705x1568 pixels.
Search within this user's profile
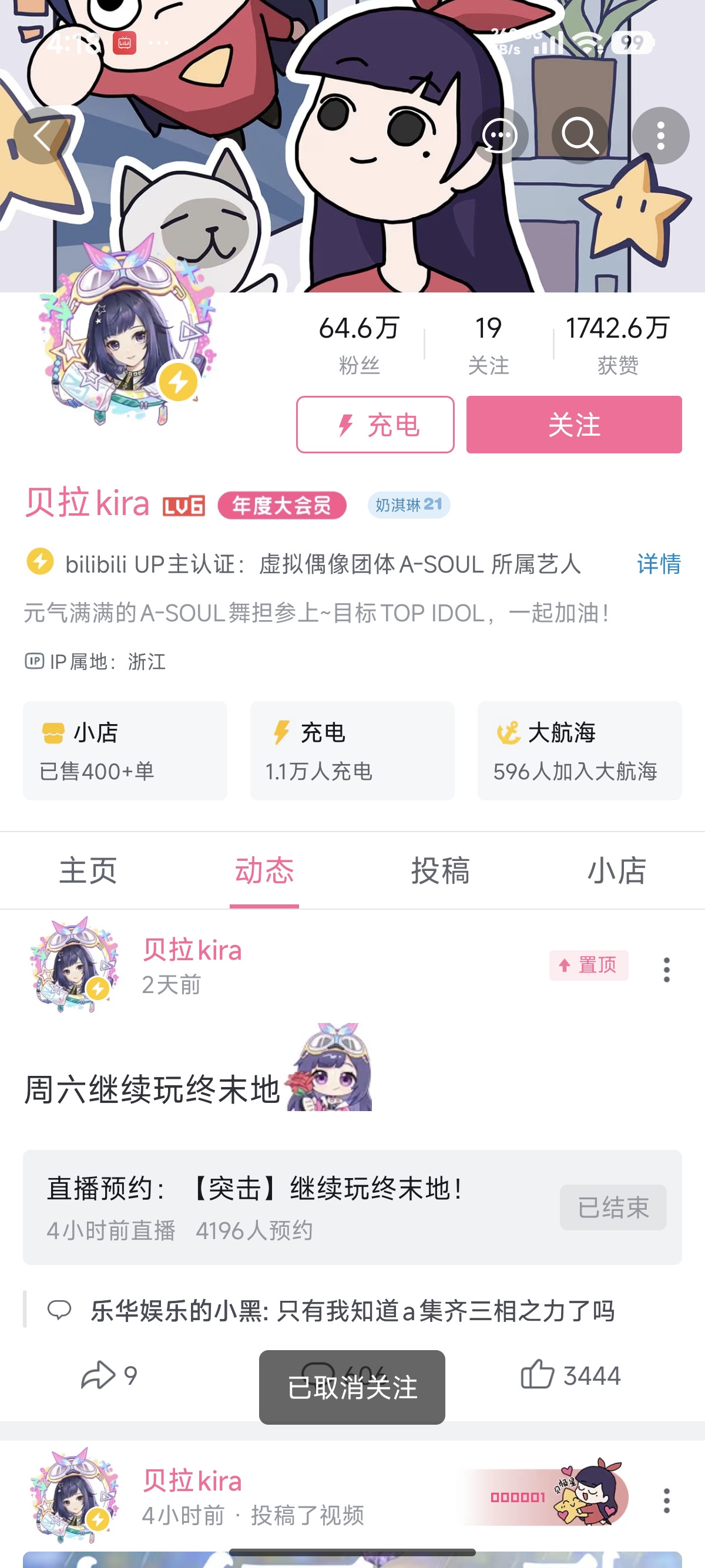tap(580, 135)
